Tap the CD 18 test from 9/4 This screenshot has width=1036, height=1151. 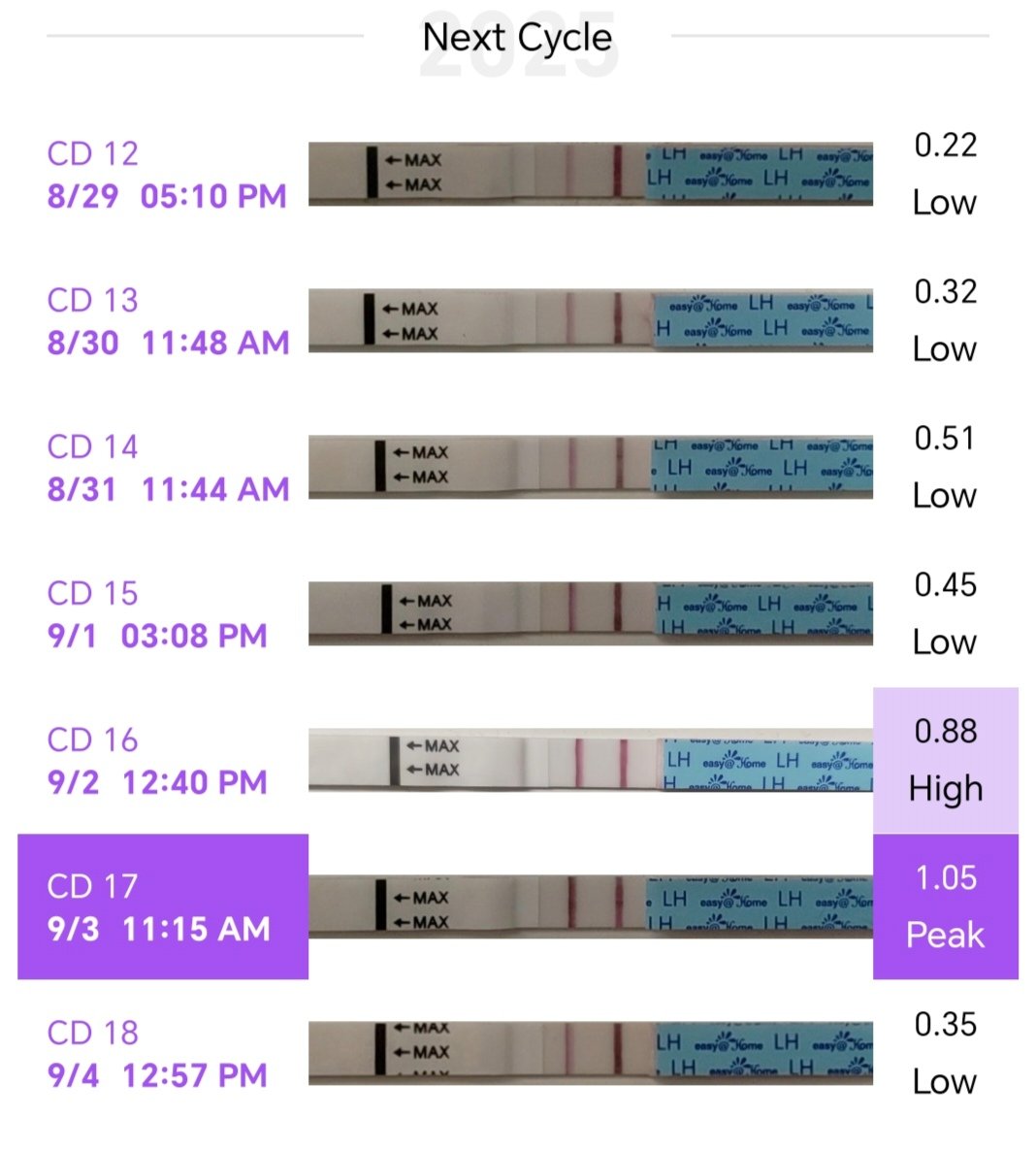[157, 1054]
